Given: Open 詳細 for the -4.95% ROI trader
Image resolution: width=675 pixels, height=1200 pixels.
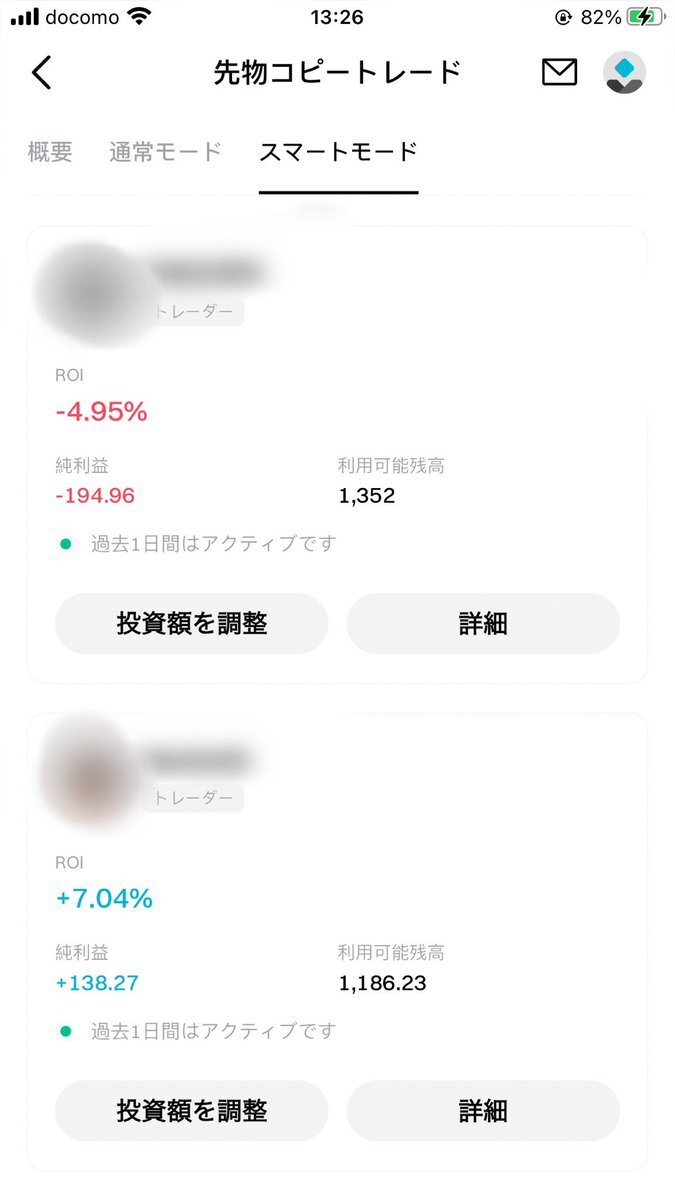Looking at the screenshot, I should [483, 624].
